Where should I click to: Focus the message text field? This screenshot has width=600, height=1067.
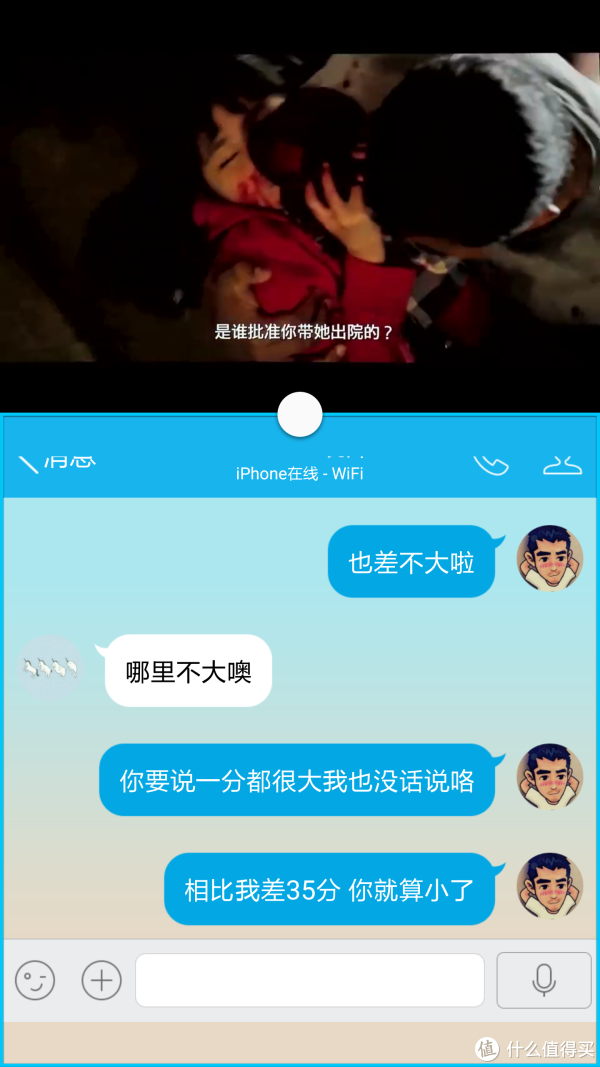click(x=310, y=980)
